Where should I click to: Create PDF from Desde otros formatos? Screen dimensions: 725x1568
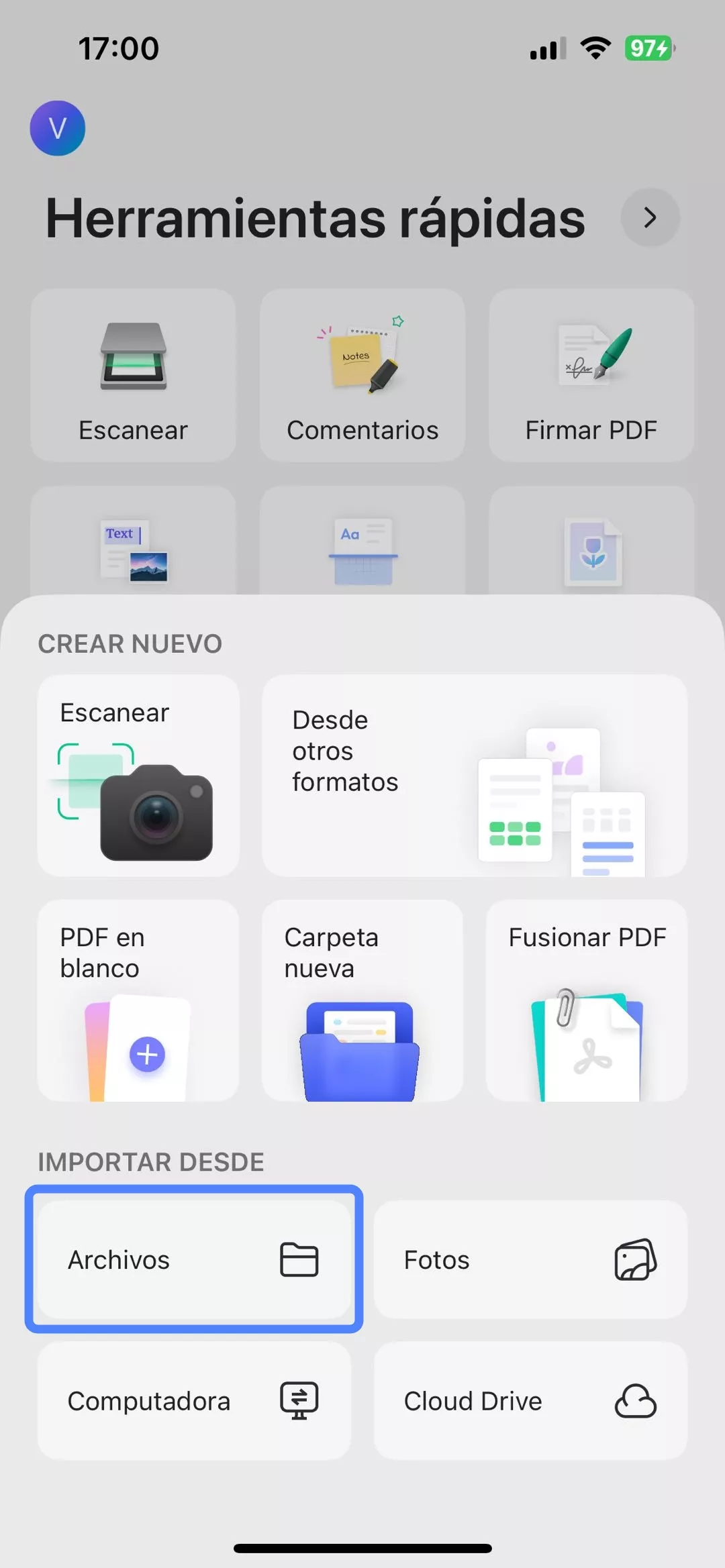(474, 776)
